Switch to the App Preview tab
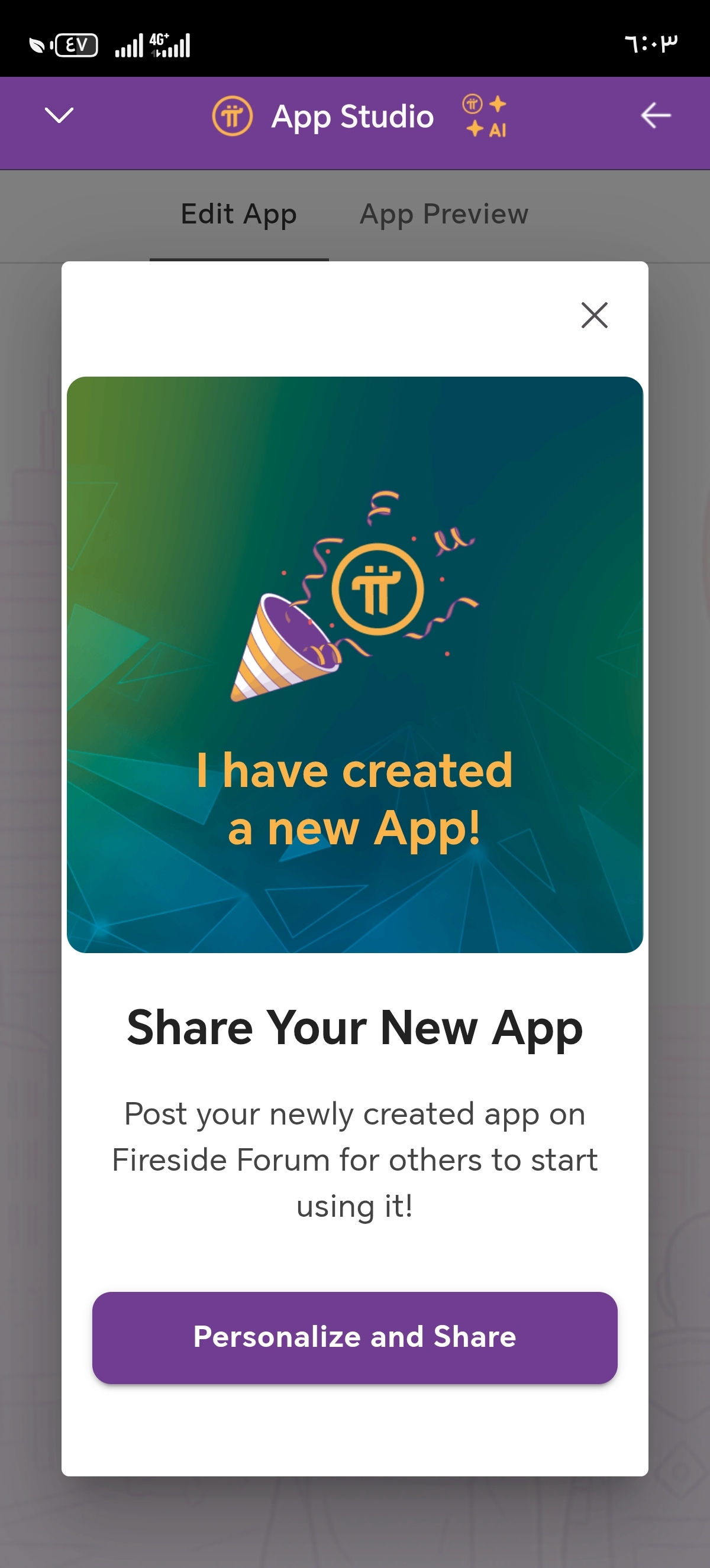710x1568 pixels. pos(443,214)
